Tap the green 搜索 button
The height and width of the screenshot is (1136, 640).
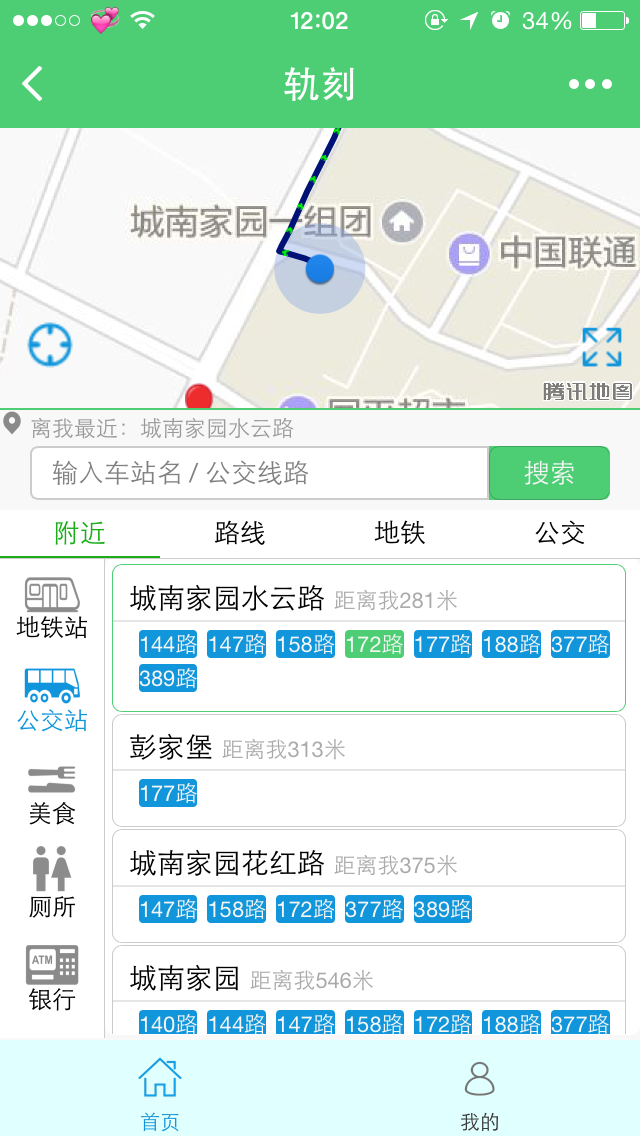[549, 473]
